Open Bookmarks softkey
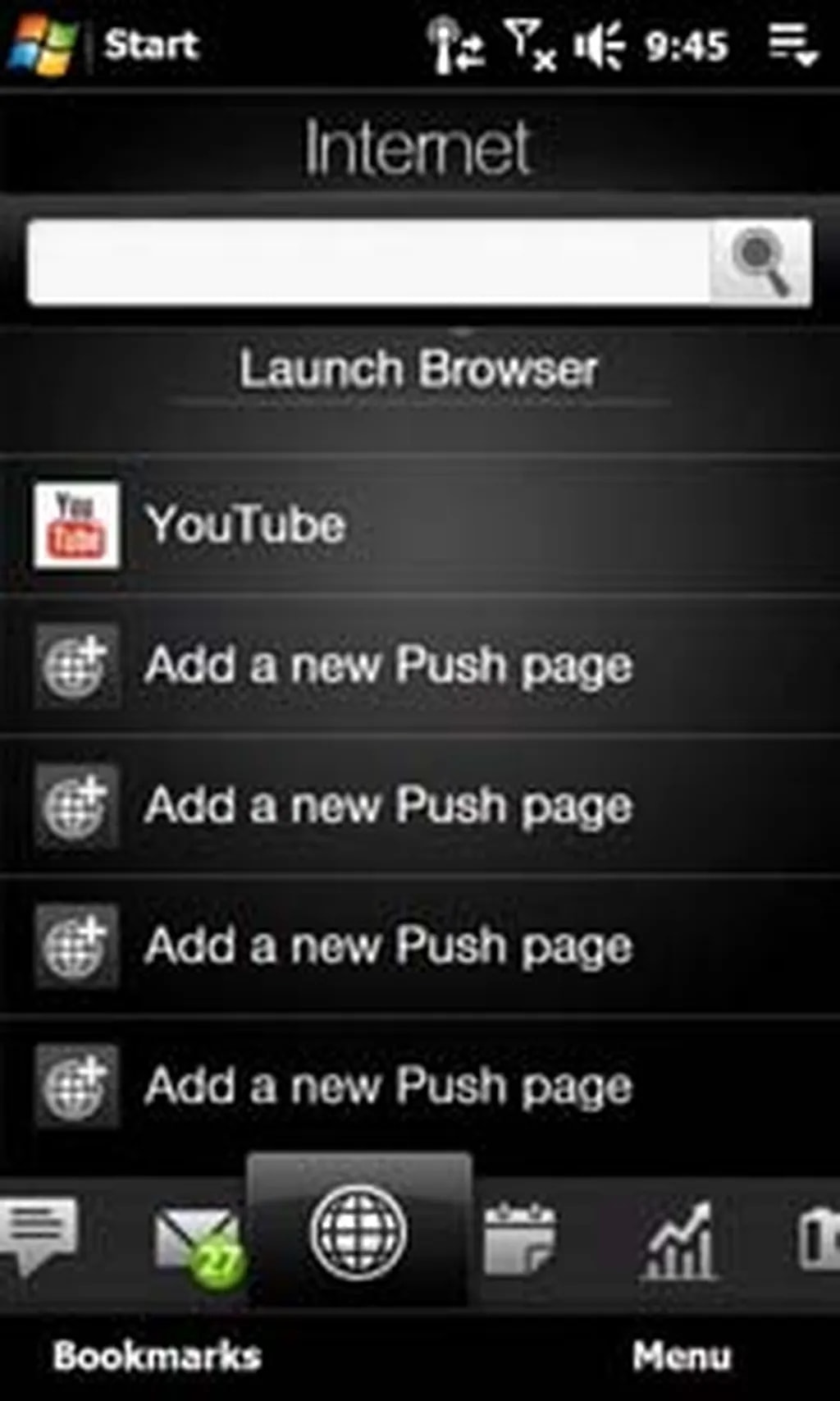The height and width of the screenshot is (1401, 840). (157, 1356)
